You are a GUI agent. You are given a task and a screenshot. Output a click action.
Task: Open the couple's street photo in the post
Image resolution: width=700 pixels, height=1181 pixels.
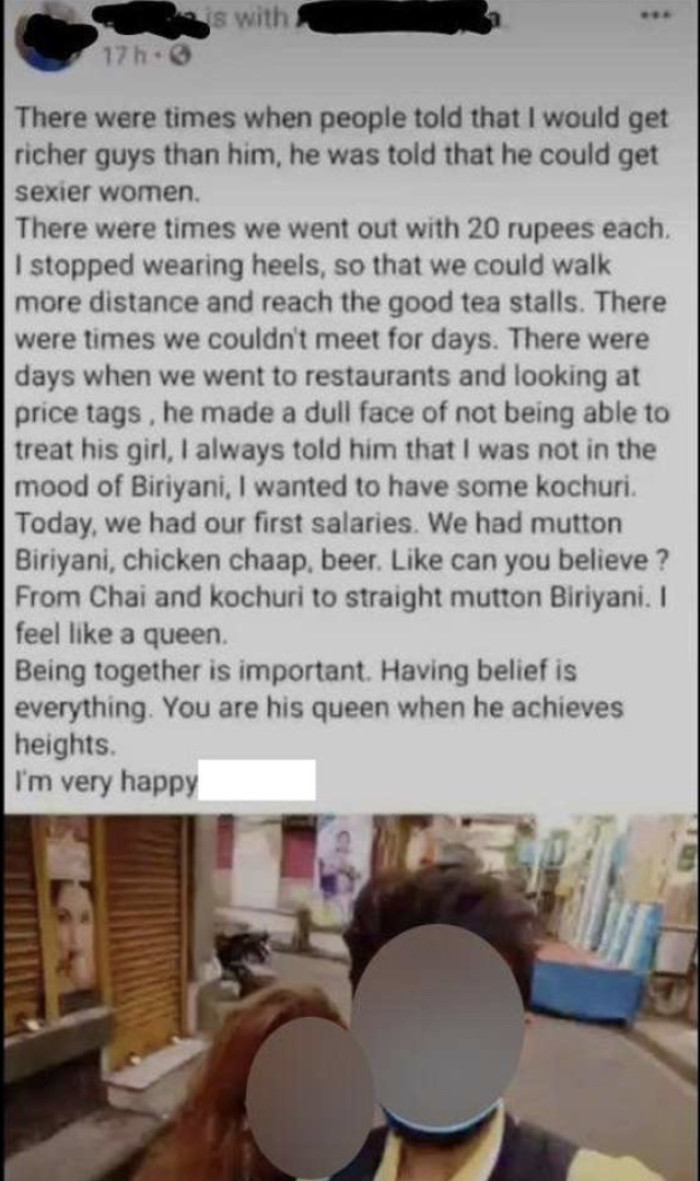tap(350, 995)
